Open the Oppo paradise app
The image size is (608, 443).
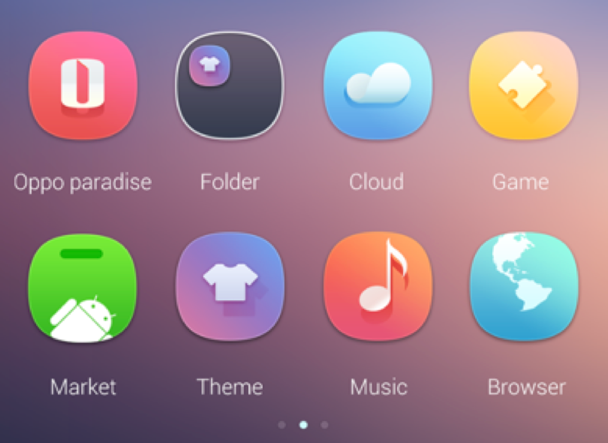81,86
